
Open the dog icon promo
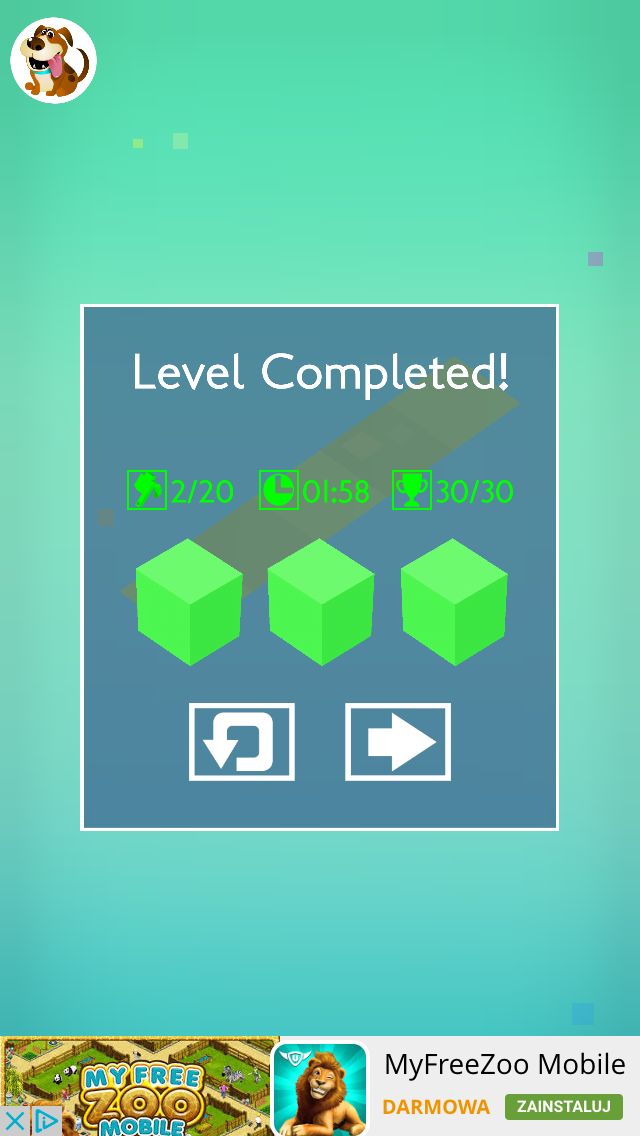point(54,61)
